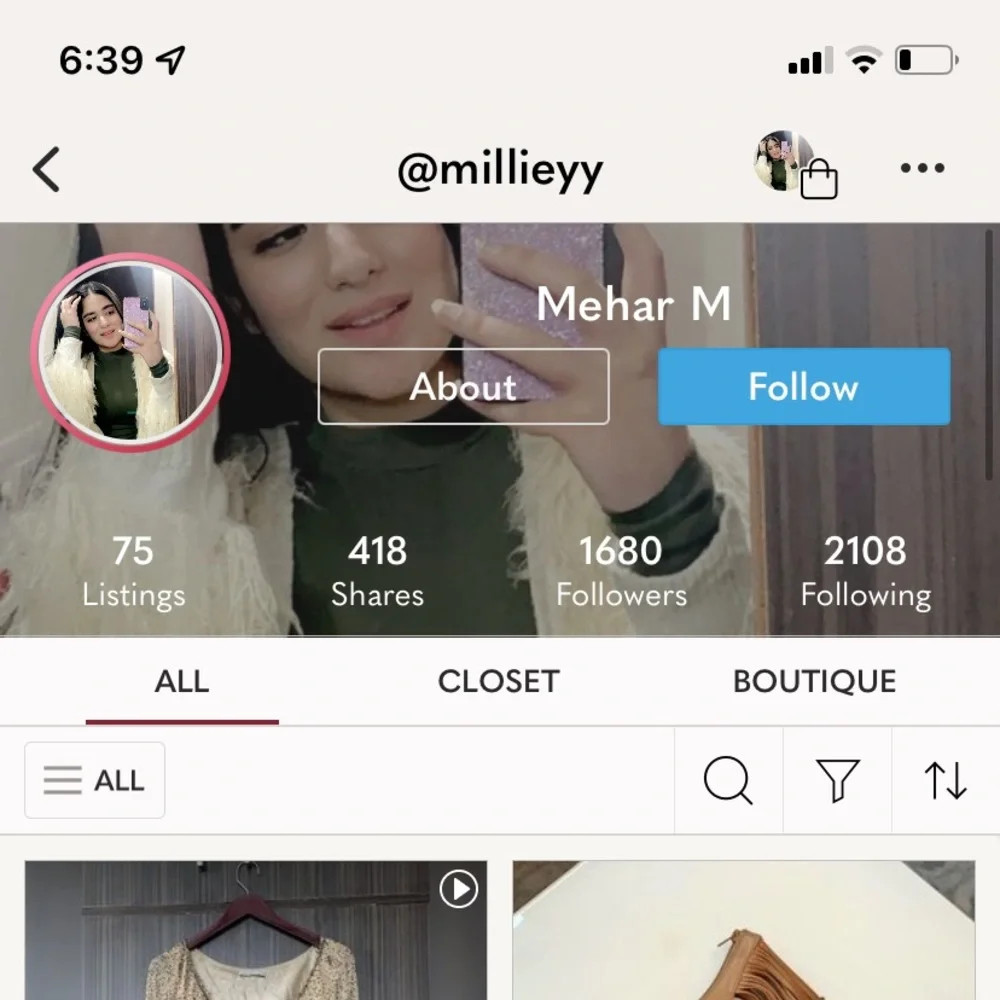Image resolution: width=1000 pixels, height=1000 pixels.
Task: Open the ALL category menu
Action: click(x=95, y=780)
